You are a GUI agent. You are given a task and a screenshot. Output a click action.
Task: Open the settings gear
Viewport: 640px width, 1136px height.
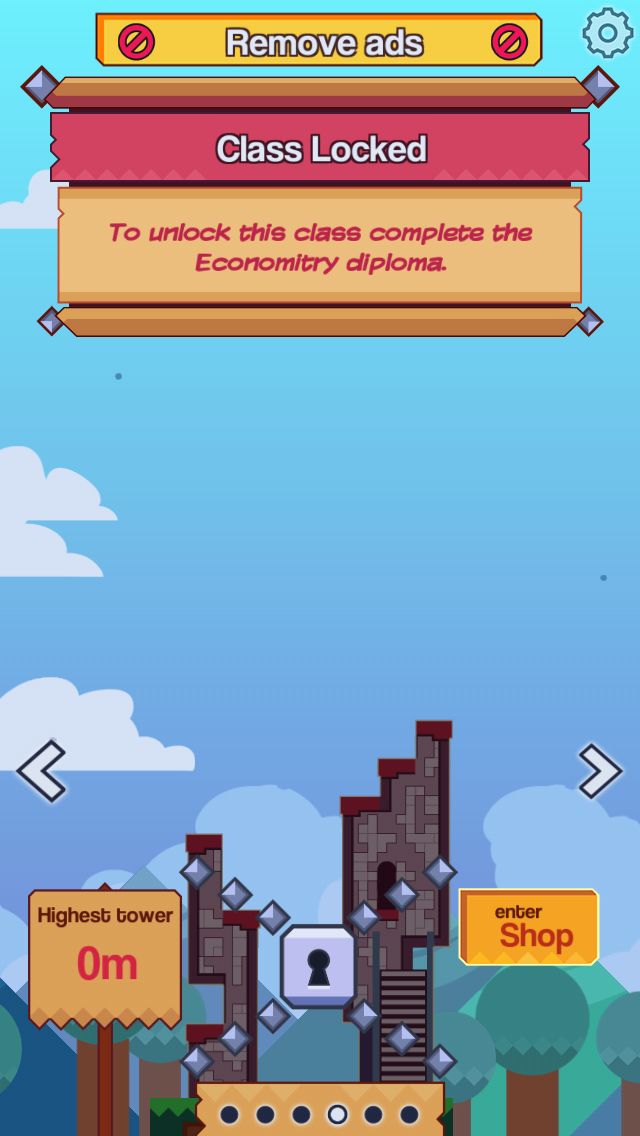point(607,33)
